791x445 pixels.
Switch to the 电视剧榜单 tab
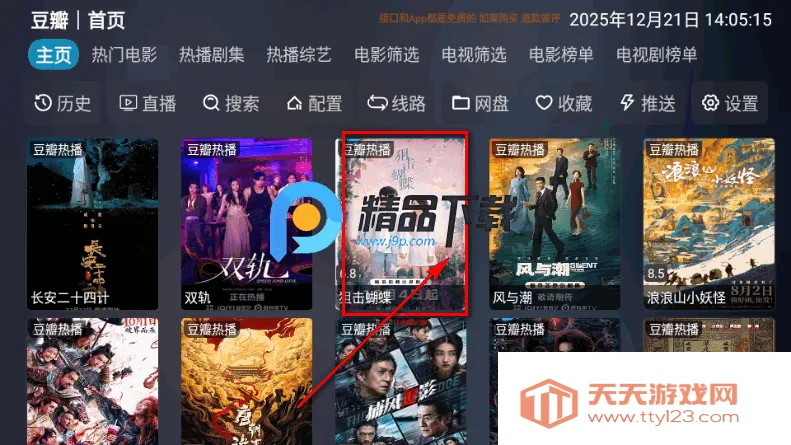[x=656, y=55]
